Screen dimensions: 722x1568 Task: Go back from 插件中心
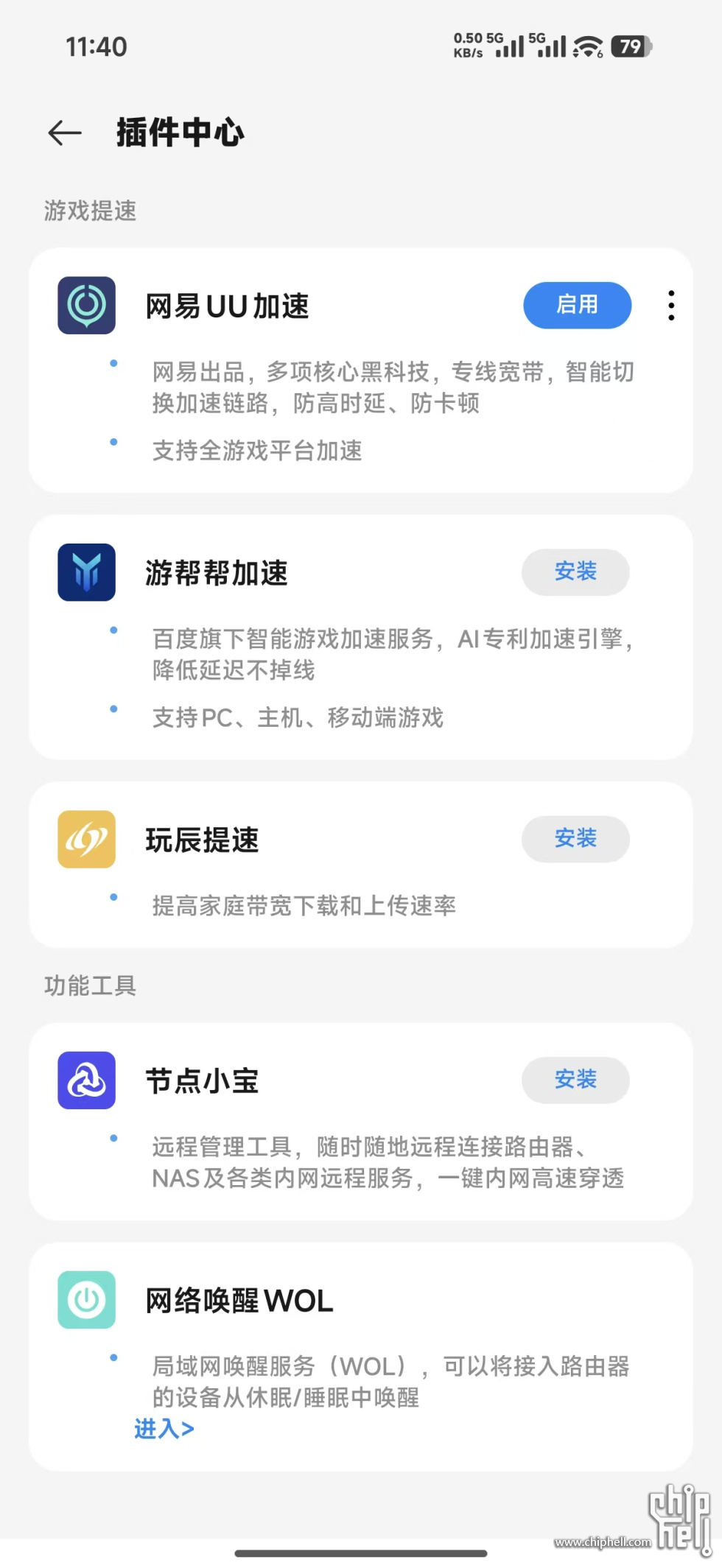coord(65,133)
